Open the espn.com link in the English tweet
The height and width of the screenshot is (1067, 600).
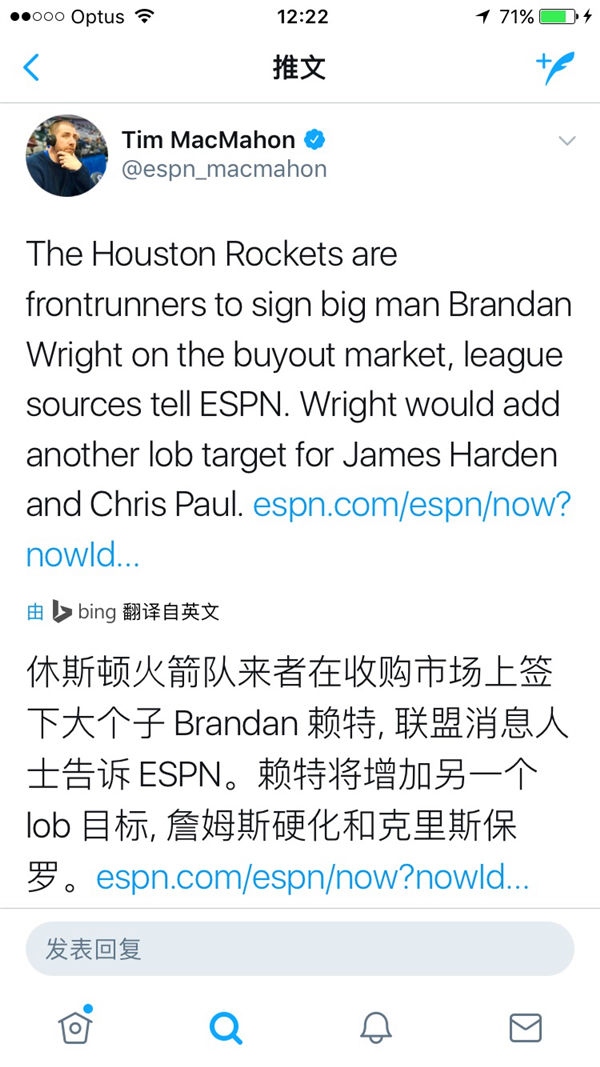(x=412, y=505)
